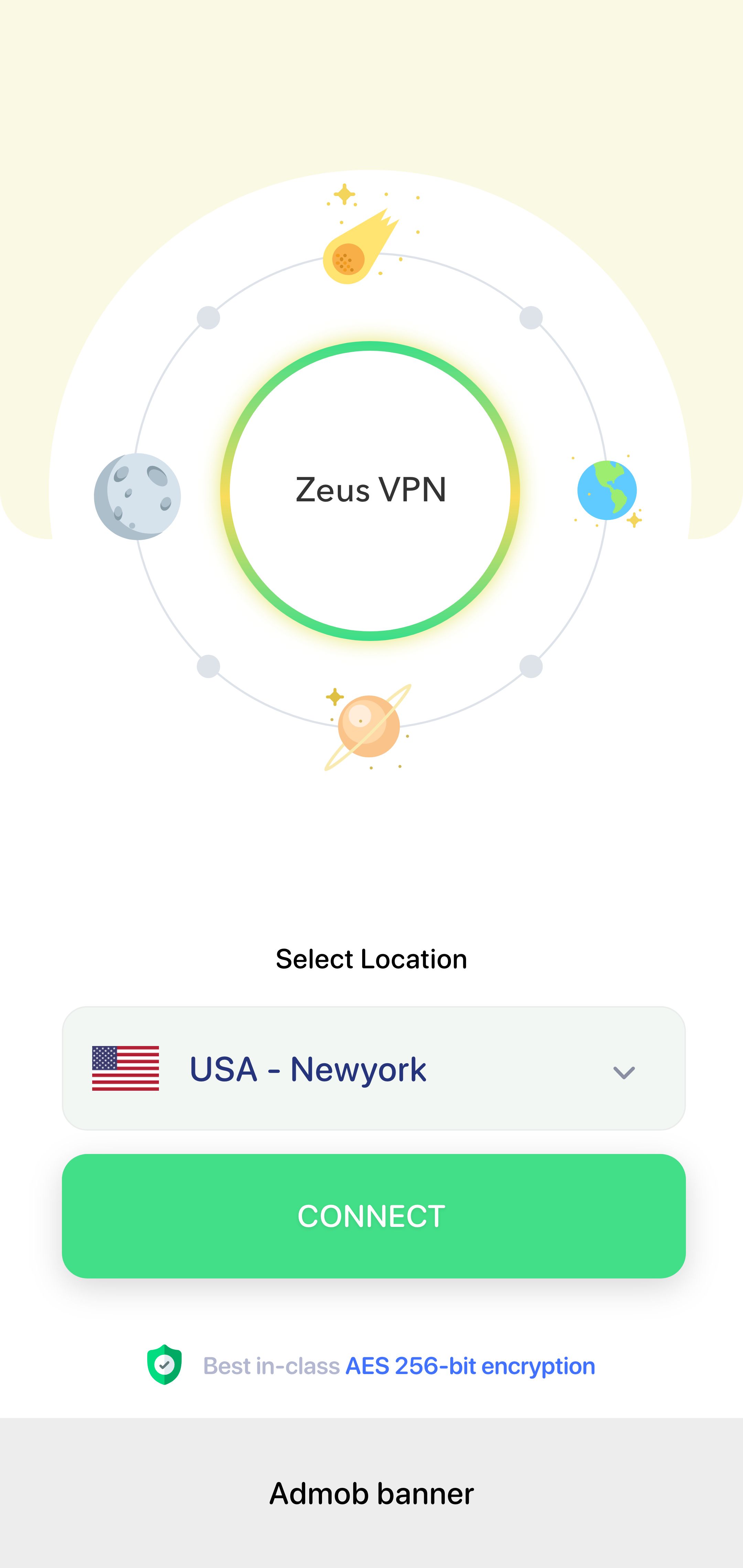The width and height of the screenshot is (743, 1568).
Task: Open the USA - Newyork location dropdown
Action: 373,1068
